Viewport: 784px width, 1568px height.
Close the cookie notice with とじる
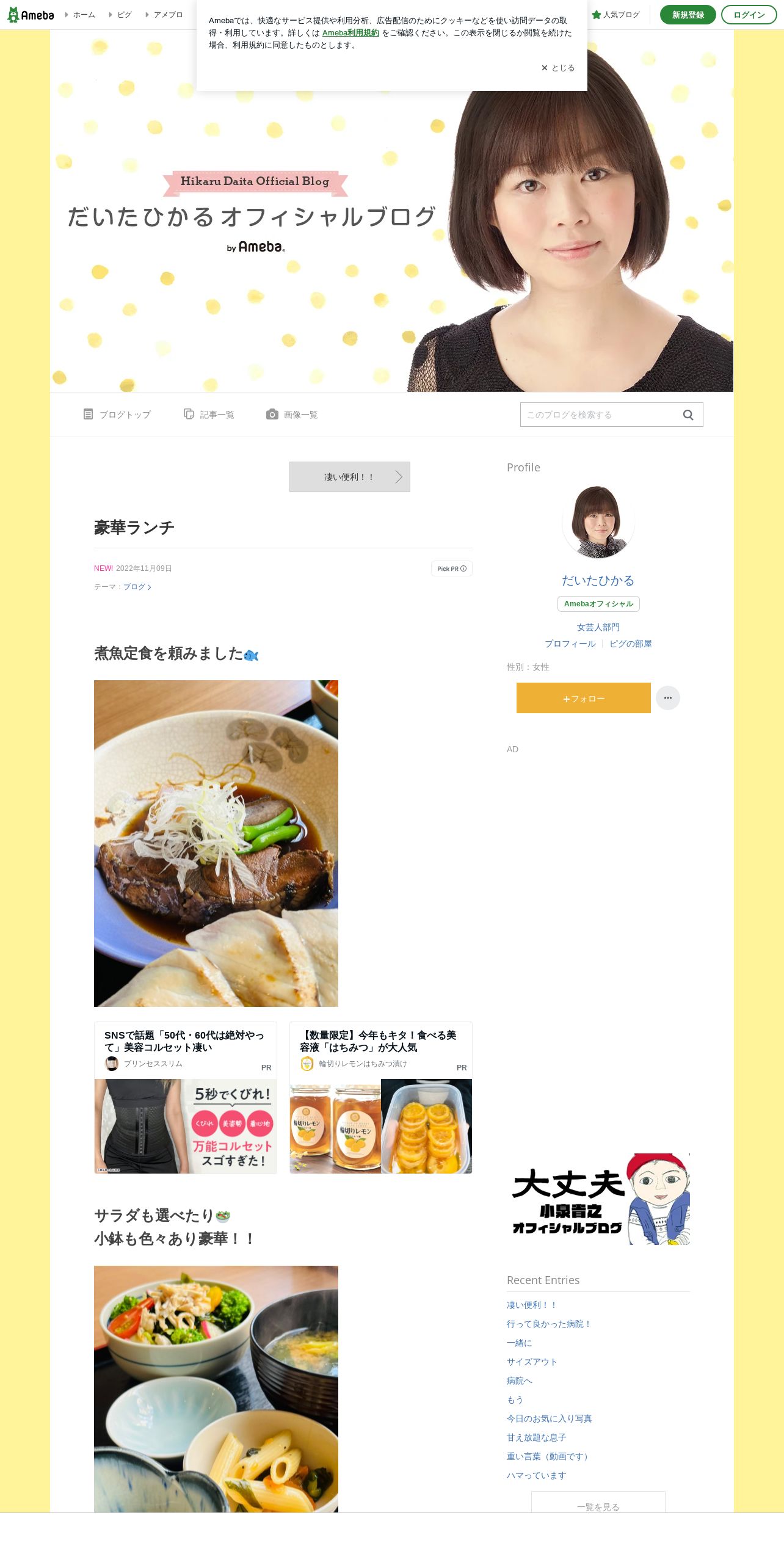click(558, 68)
